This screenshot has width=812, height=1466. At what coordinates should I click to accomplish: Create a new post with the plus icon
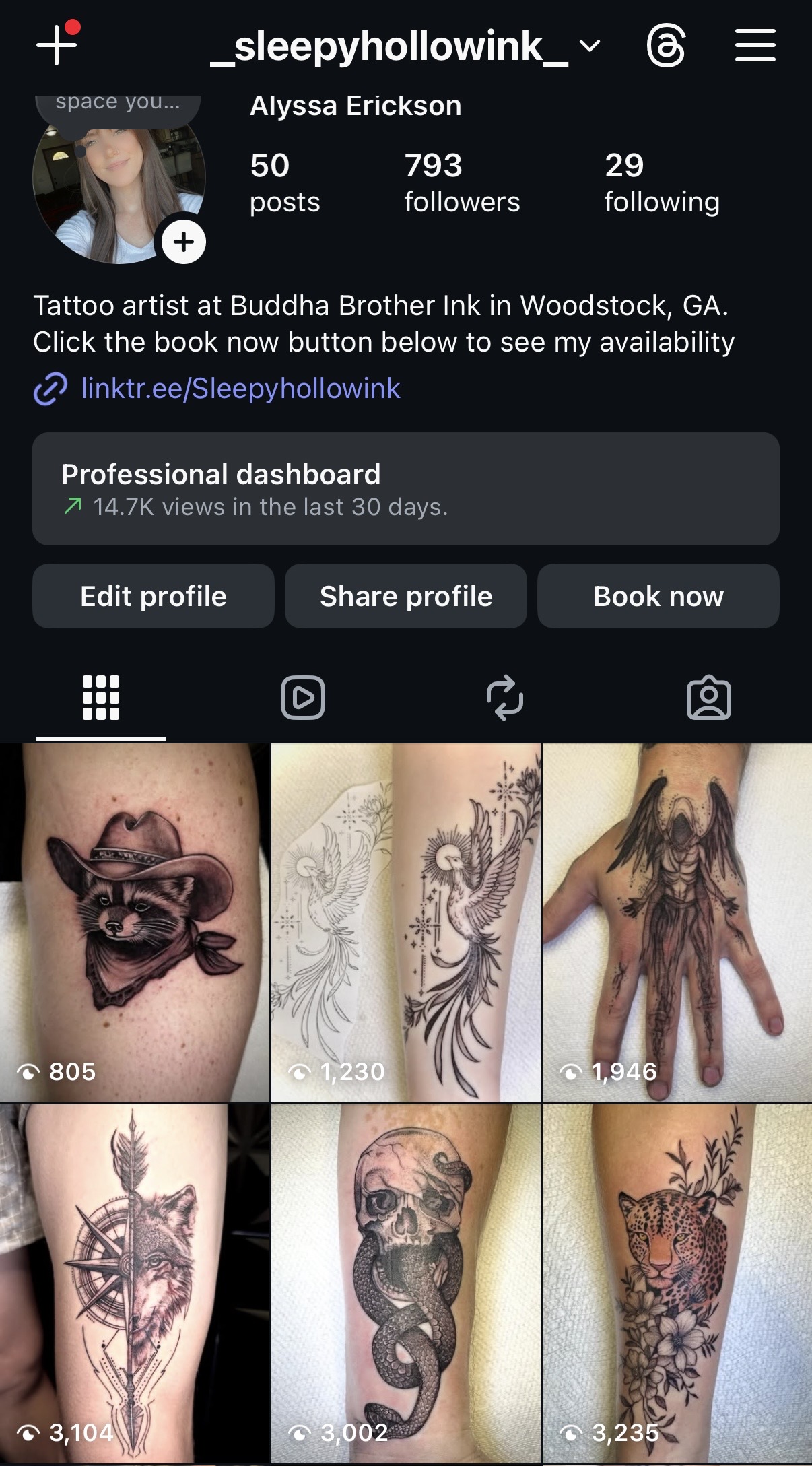[x=57, y=46]
